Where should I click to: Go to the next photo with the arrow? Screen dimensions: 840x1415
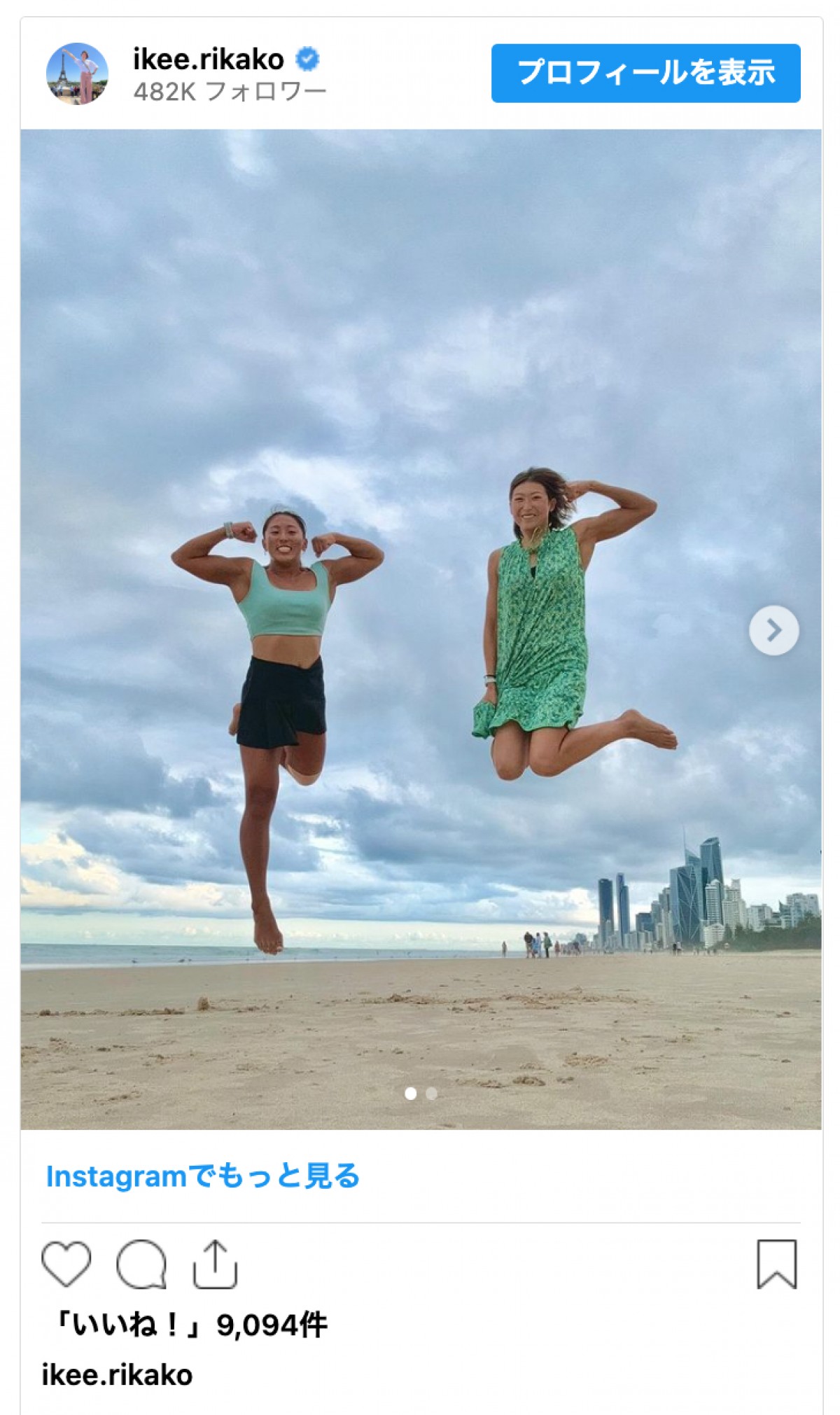pos(773,630)
